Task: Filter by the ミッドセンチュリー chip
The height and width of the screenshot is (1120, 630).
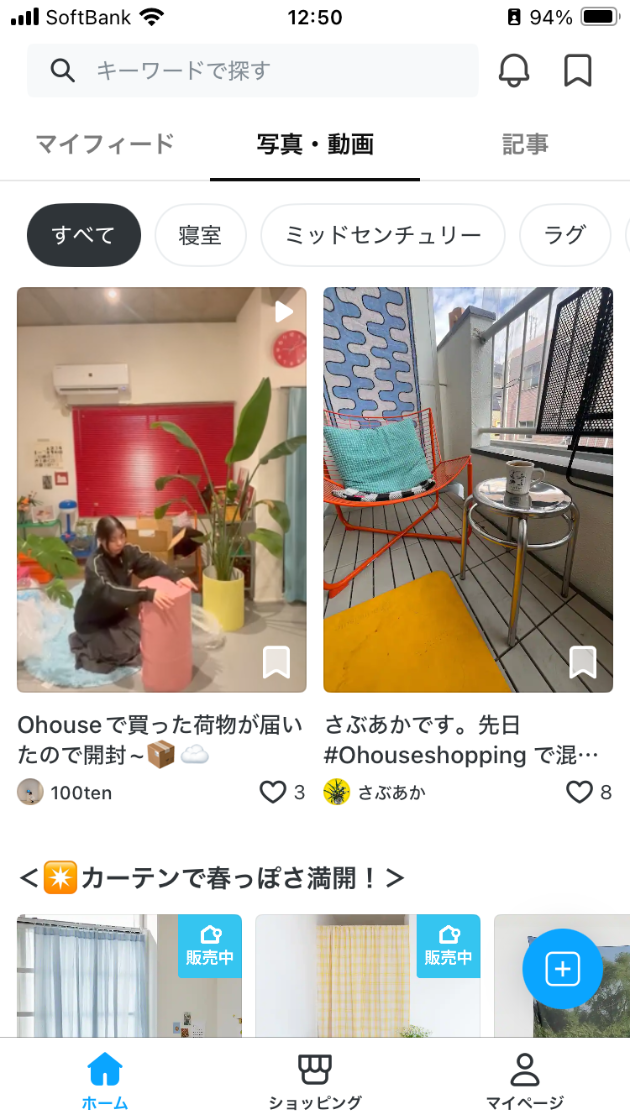Action: tap(383, 235)
